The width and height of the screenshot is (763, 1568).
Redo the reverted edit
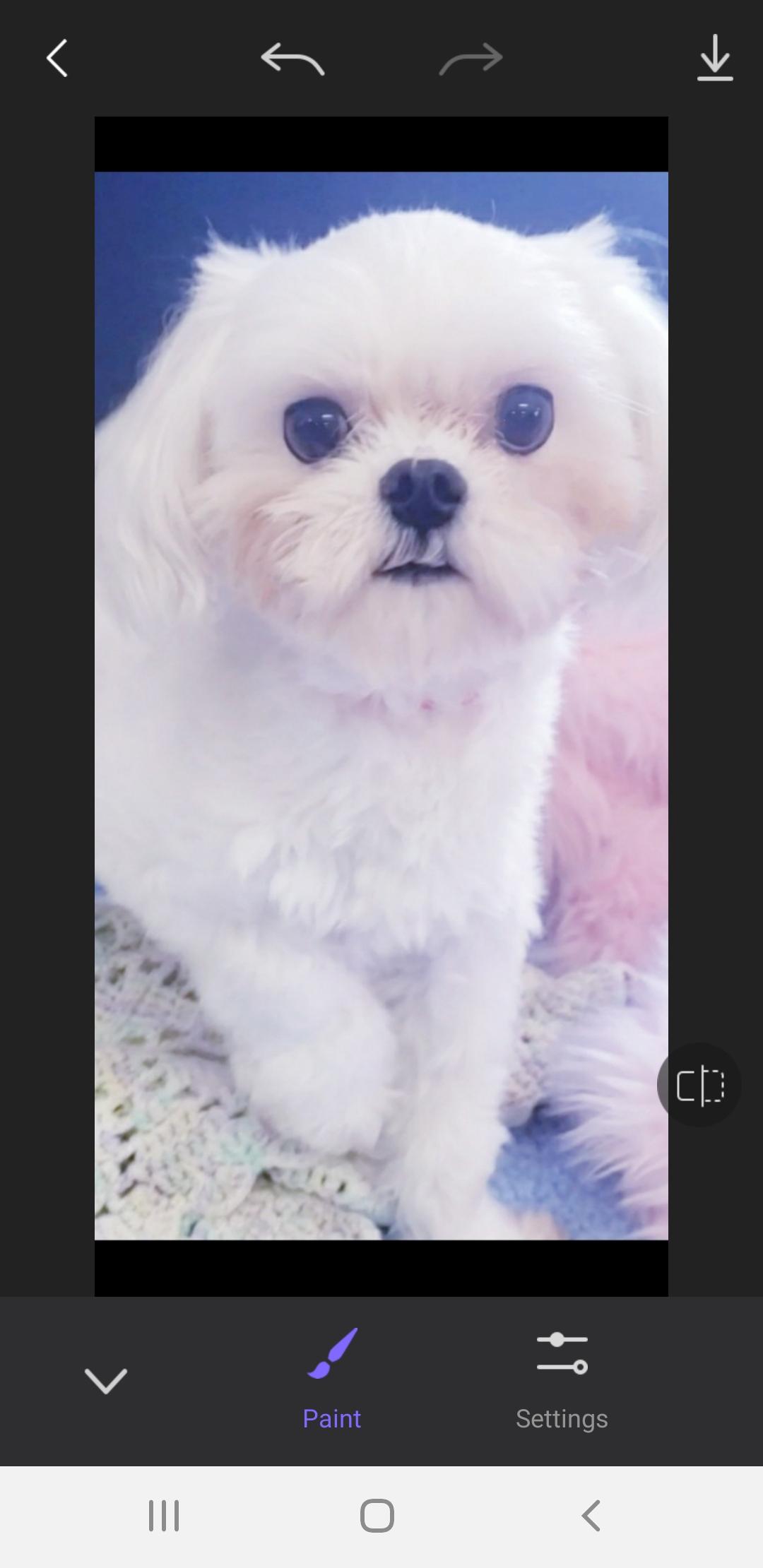(471, 58)
